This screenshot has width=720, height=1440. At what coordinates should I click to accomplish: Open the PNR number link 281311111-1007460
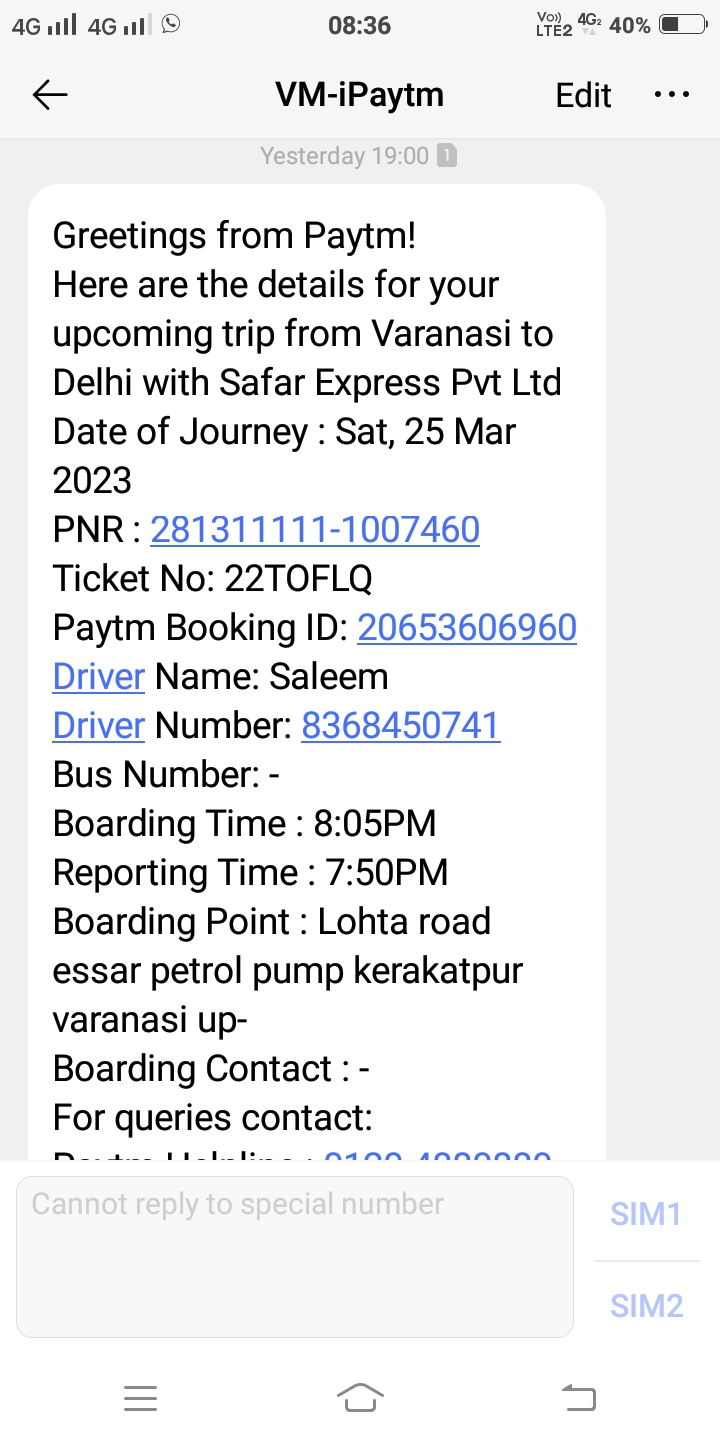pos(315,529)
